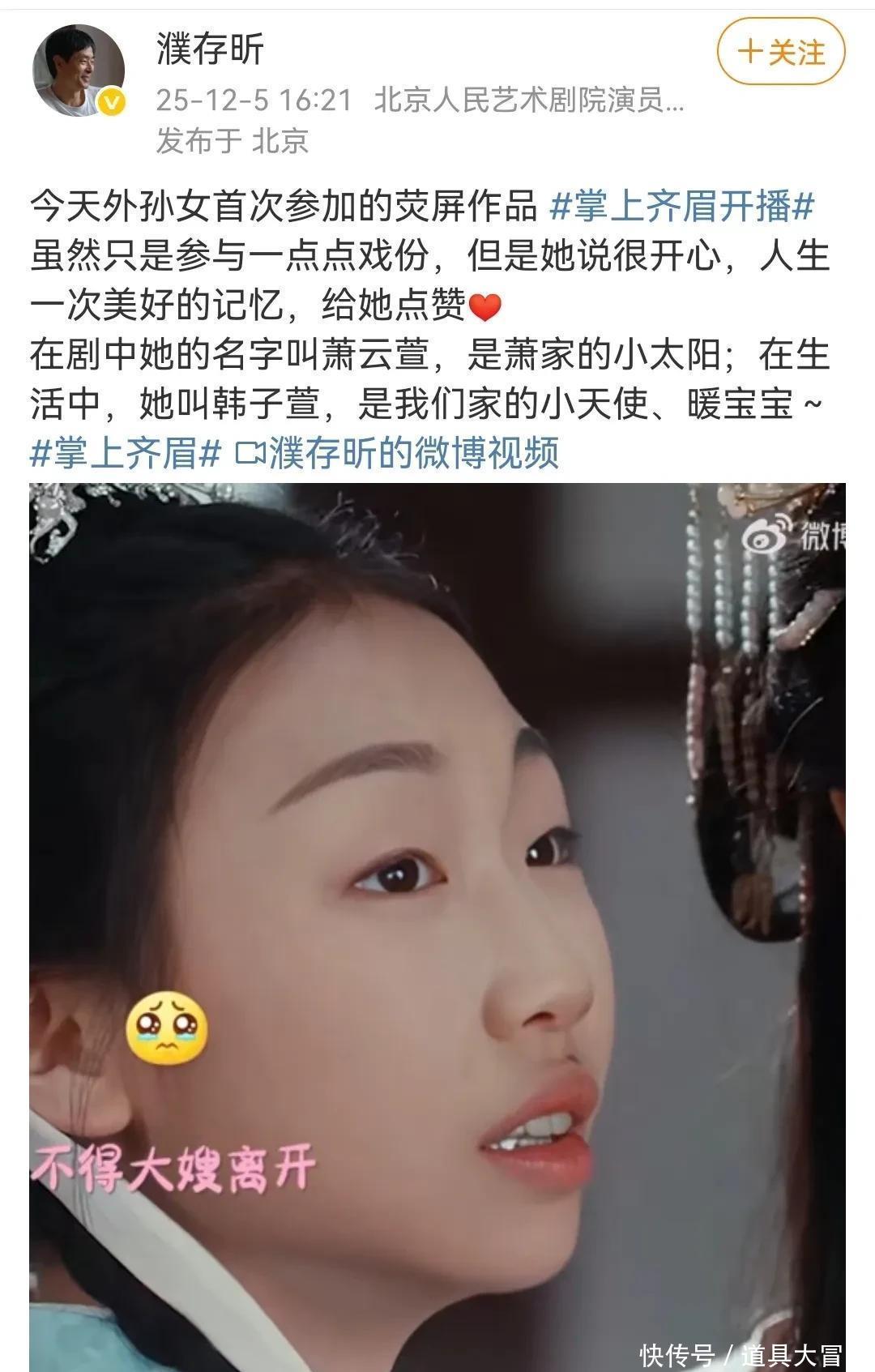
Task: Open the 濮存昕 username profile
Action: click(x=211, y=50)
